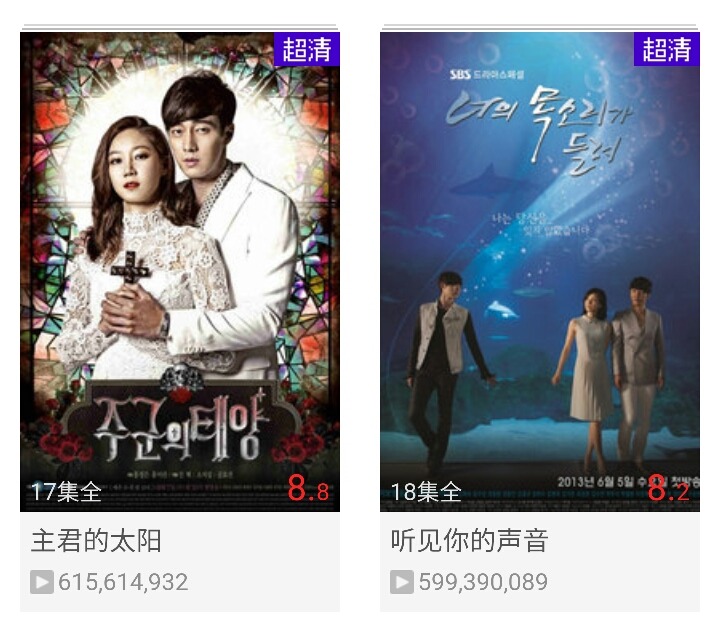The image size is (720, 631).
Task: Open the drama 主君的太阳
Action: 180,271
